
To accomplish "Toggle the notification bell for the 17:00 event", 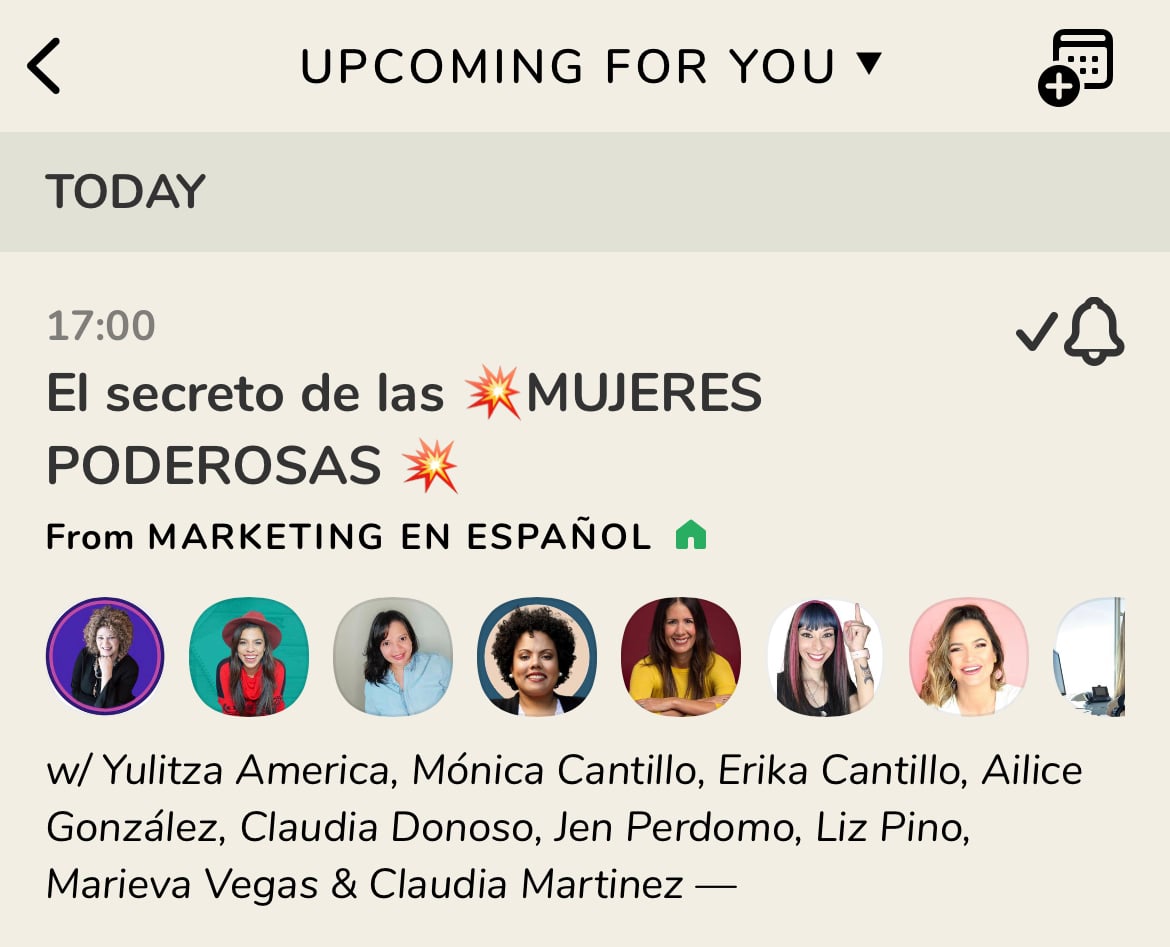I will click(1093, 333).
